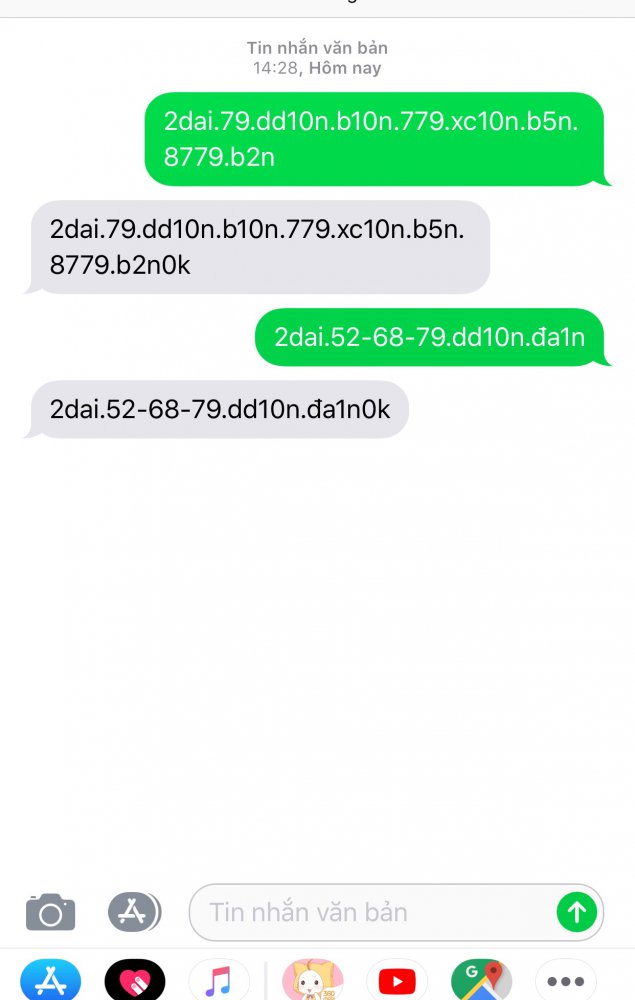635x1000 pixels.
Task: Show more iMessage apps via three dots
Action: (x=565, y=982)
